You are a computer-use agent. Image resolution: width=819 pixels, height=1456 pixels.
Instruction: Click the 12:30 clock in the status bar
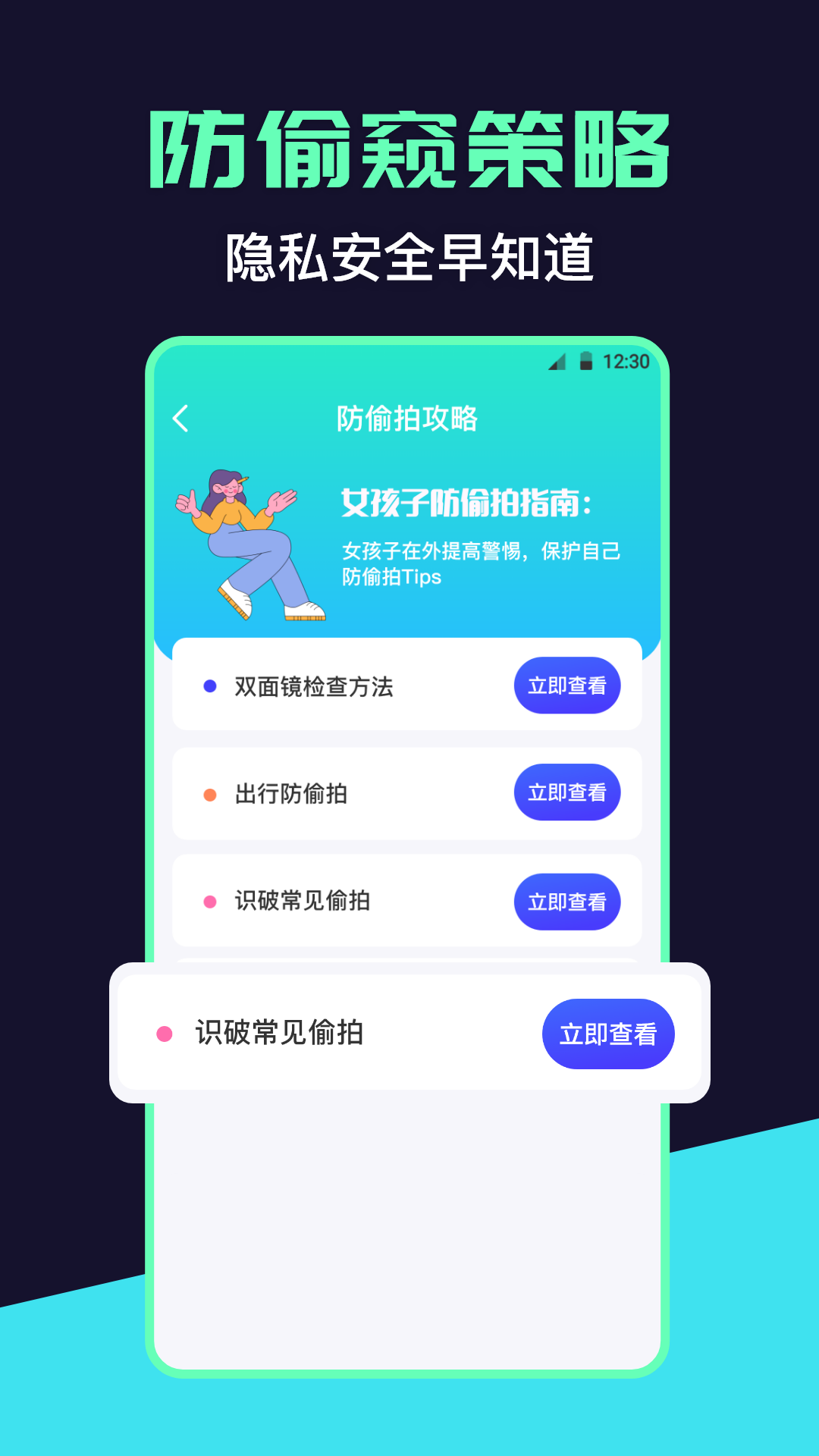click(x=626, y=362)
